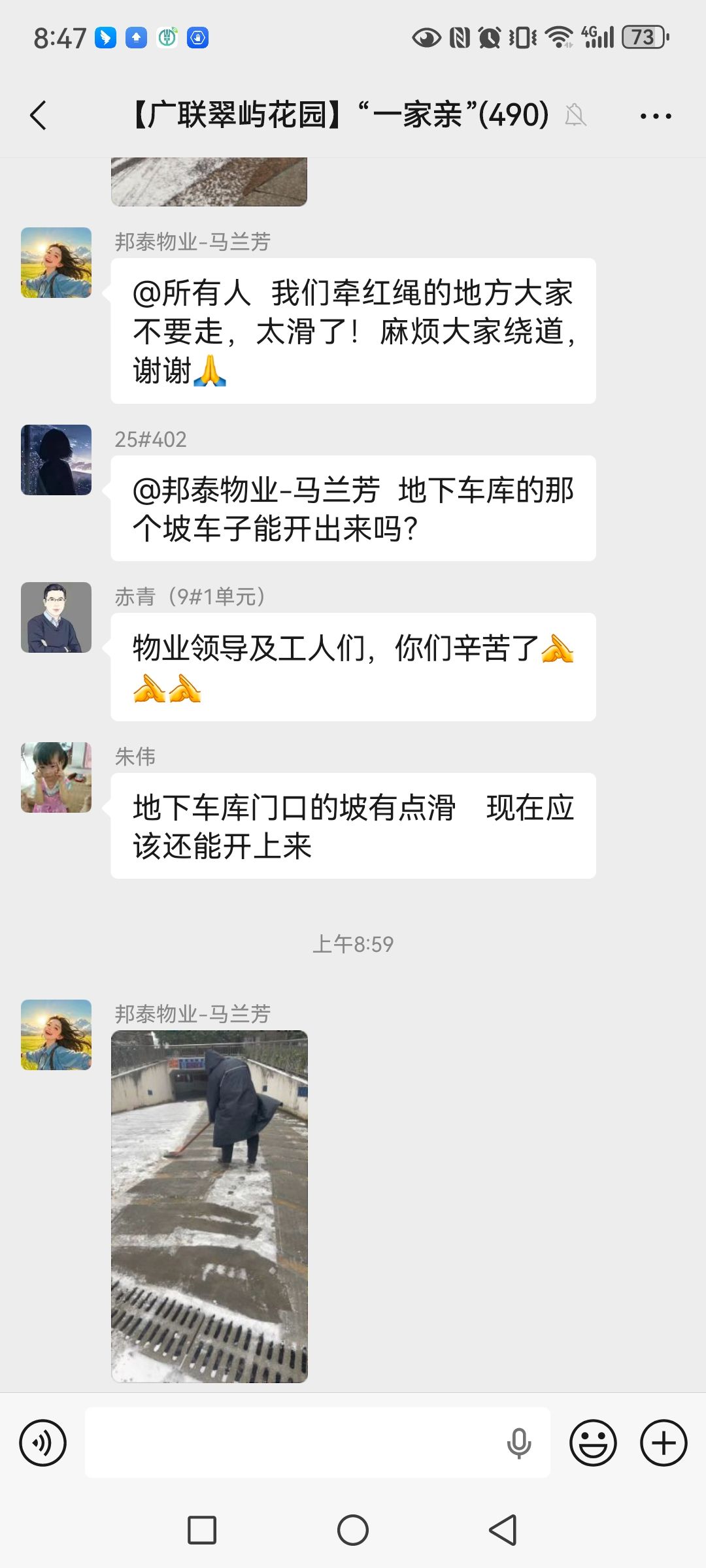Open the partially visible photo at top
Image resolution: width=706 pixels, height=1568 pixels.
pyautogui.click(x=209, y=182)
